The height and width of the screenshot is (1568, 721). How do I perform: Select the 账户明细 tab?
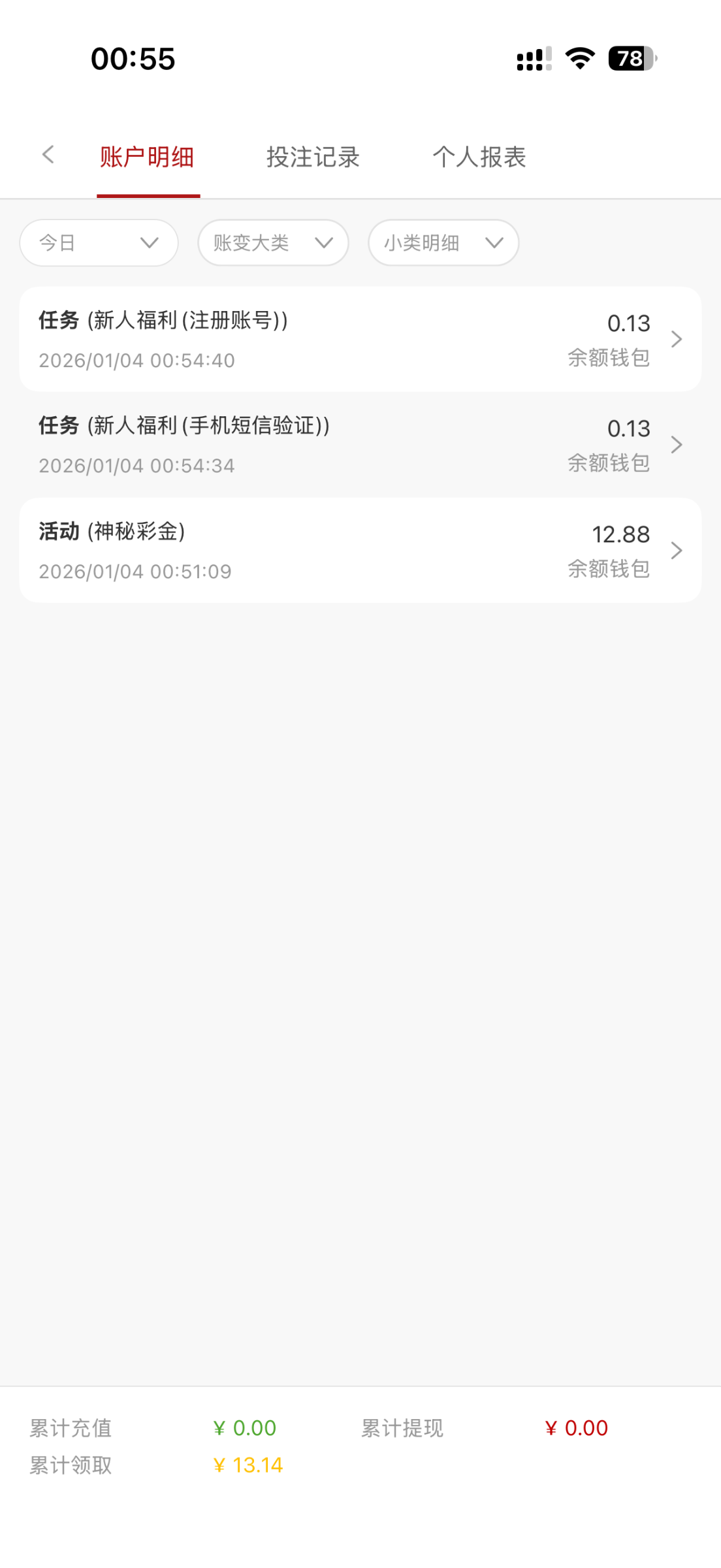point(147,157)
